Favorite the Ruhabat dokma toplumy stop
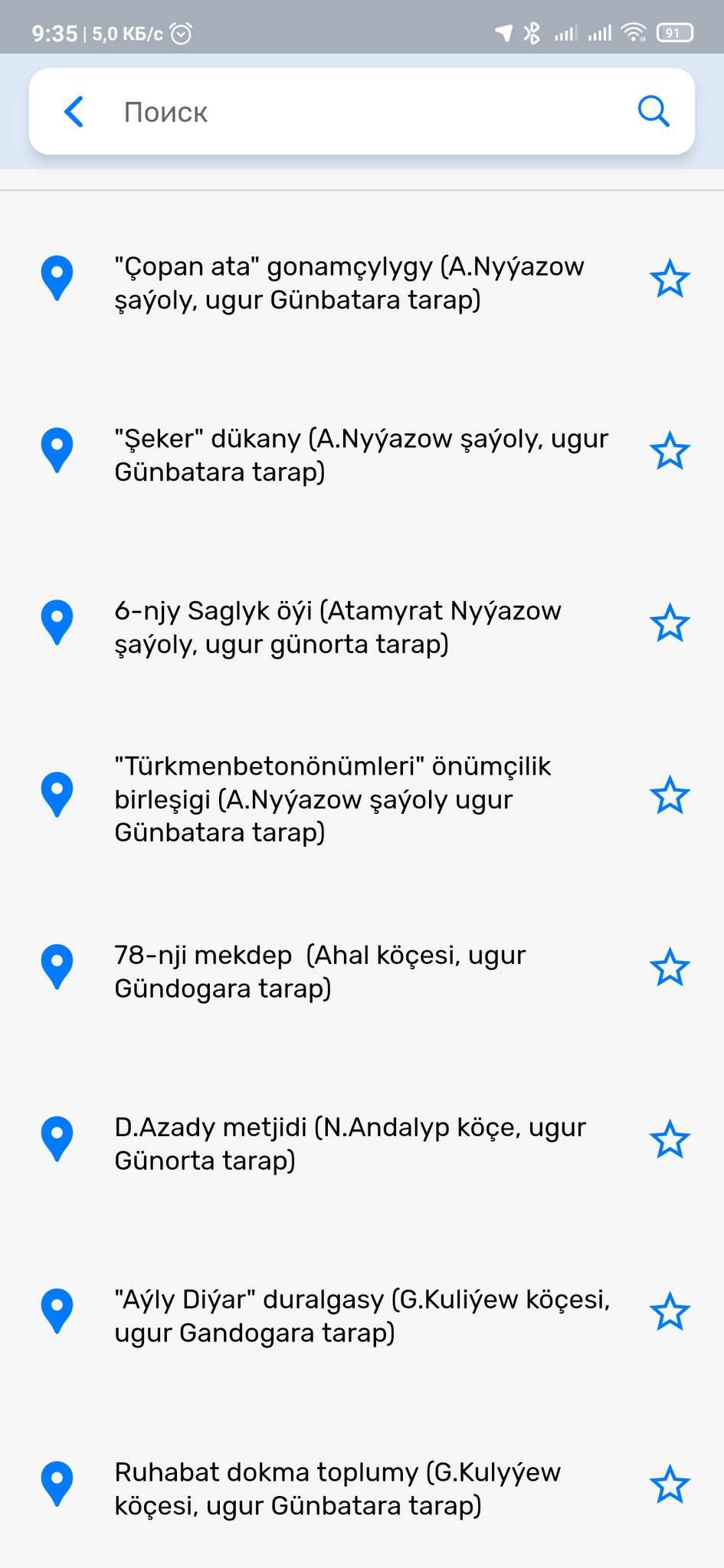 pyautogui.click(x=670, y=1485)
